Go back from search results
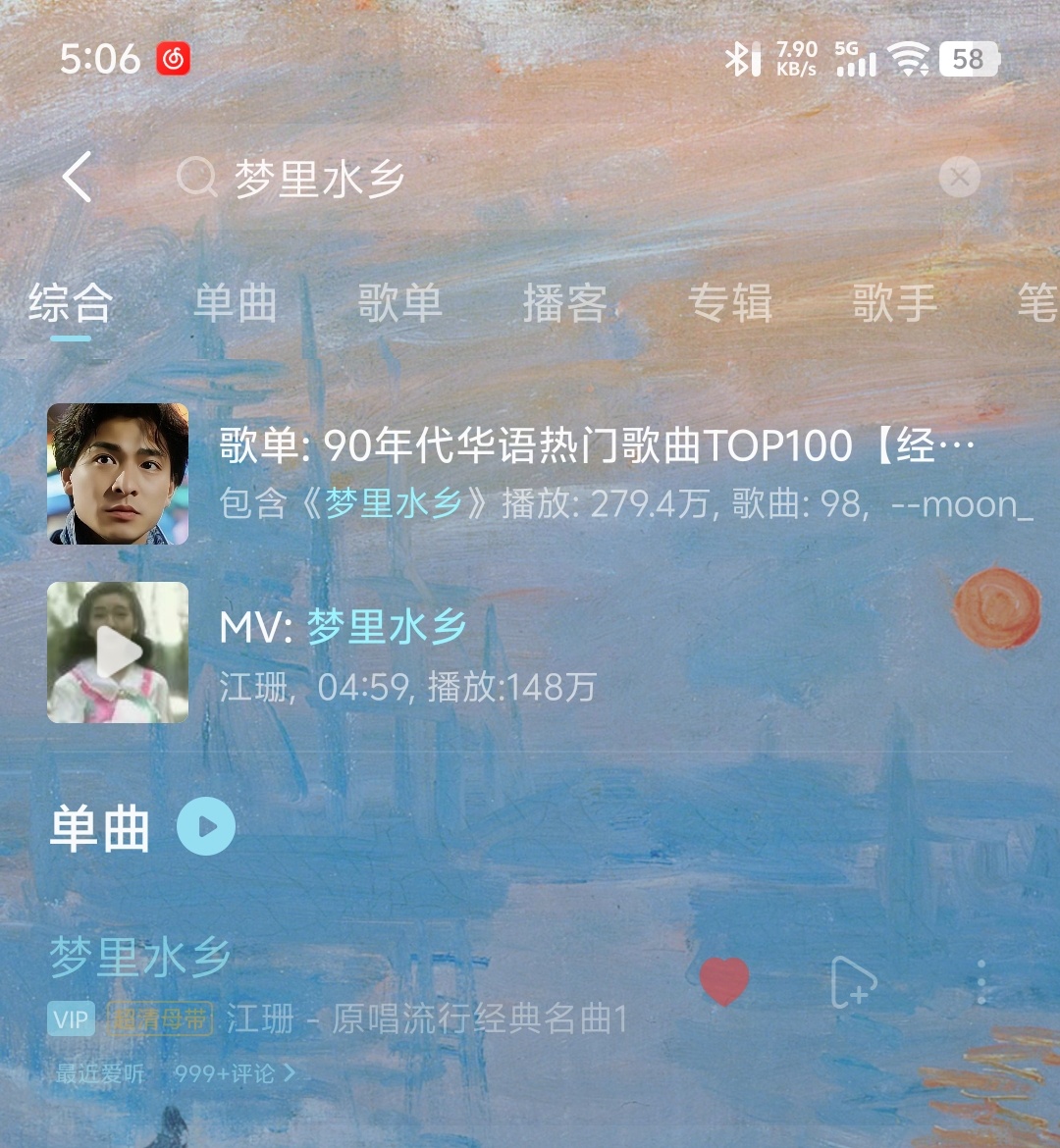Screen dimensions: 1060x1148 coord(77,178)
